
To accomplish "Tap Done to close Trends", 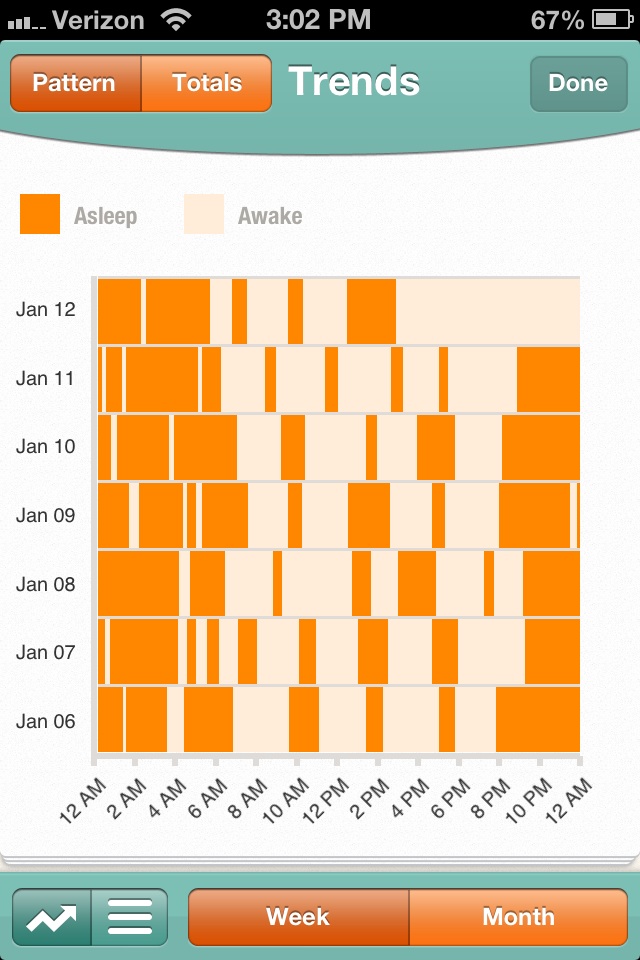I will 577,83.
